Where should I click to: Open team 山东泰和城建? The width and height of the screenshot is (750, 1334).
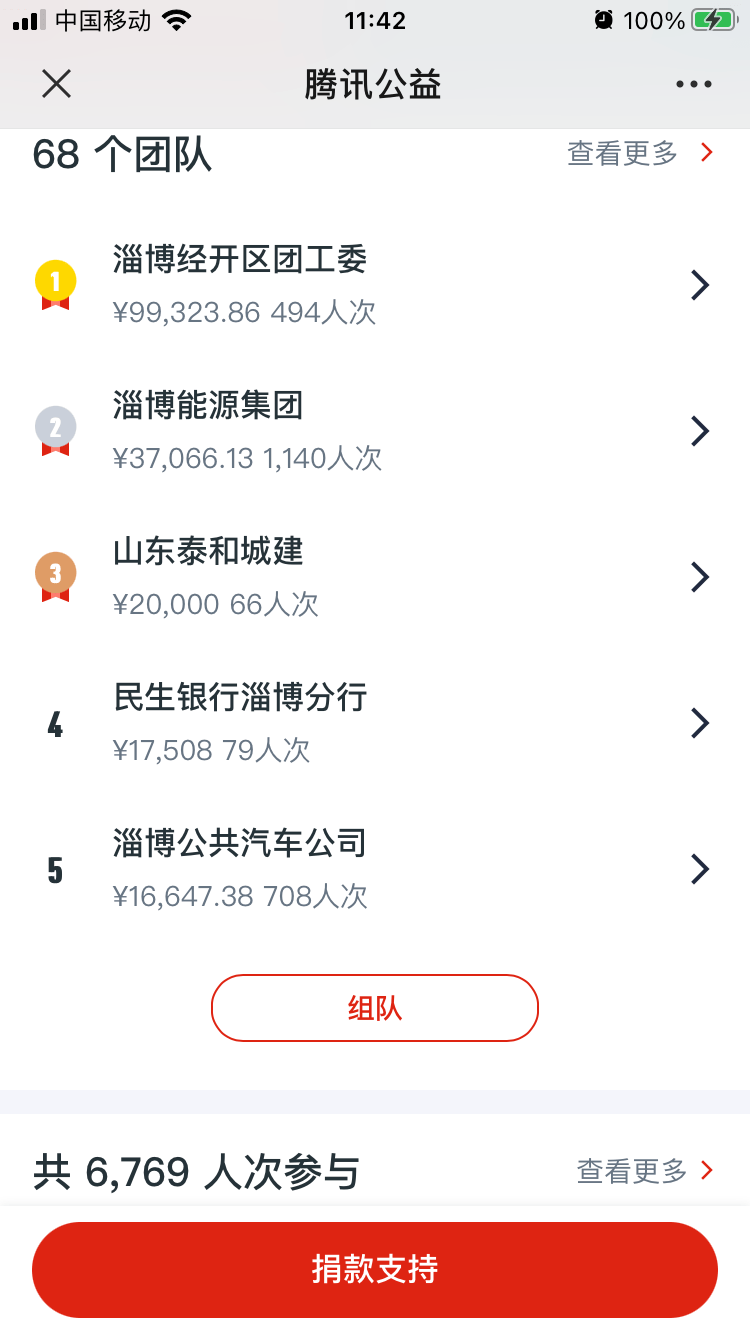point(375,577)
